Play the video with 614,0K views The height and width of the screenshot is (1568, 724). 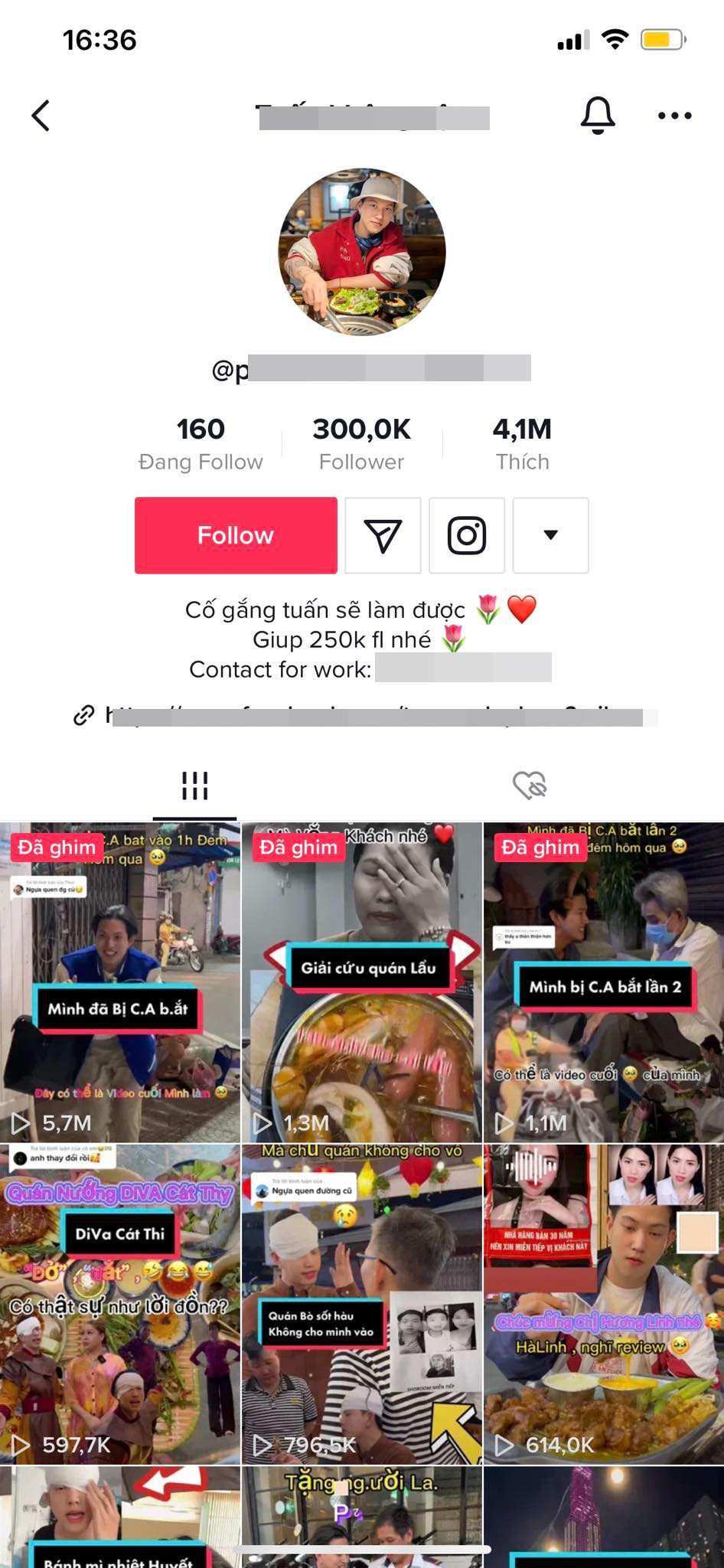[x=604, y=1305]
